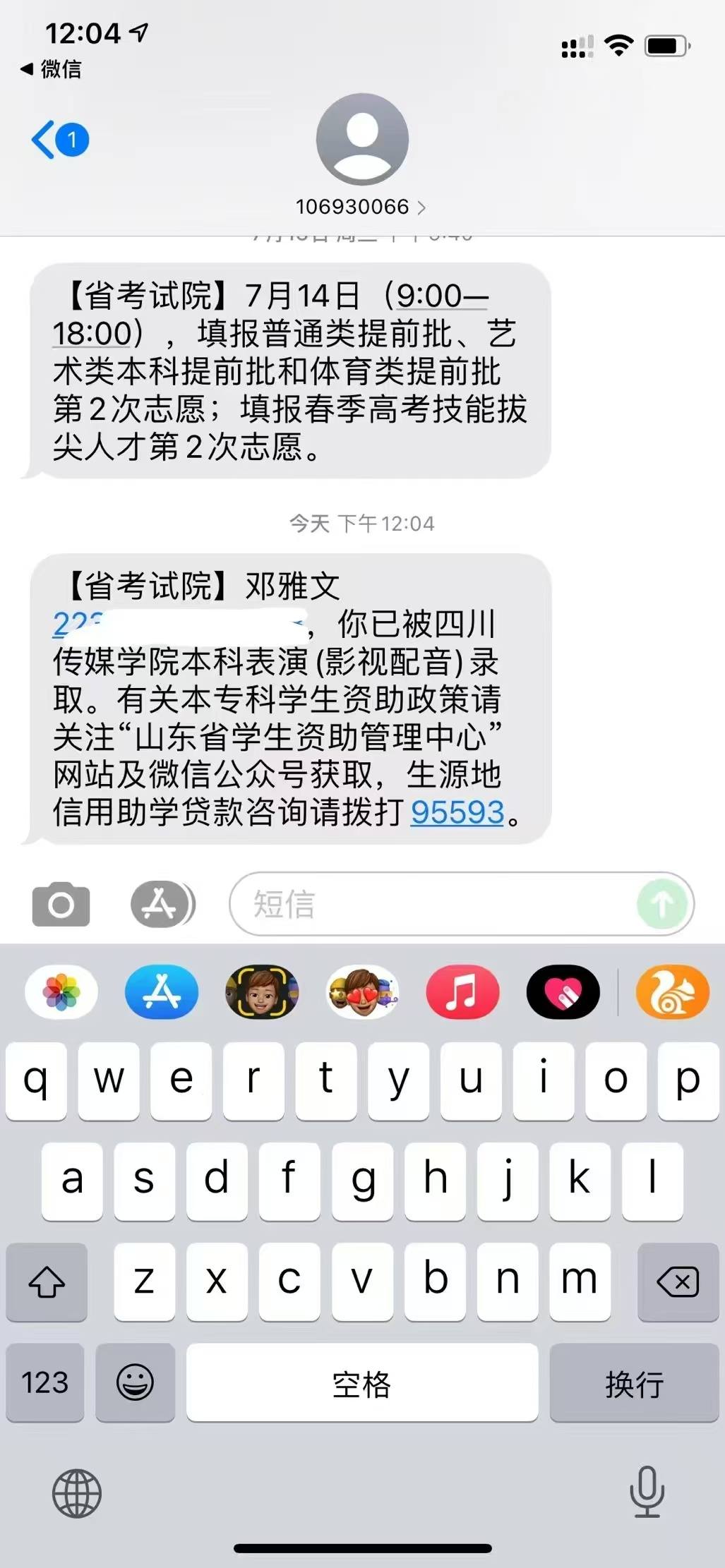This screenshot has height=1568, width=725.
Task: Send the message with the arrow button
Action: click(x=662, y=904)
